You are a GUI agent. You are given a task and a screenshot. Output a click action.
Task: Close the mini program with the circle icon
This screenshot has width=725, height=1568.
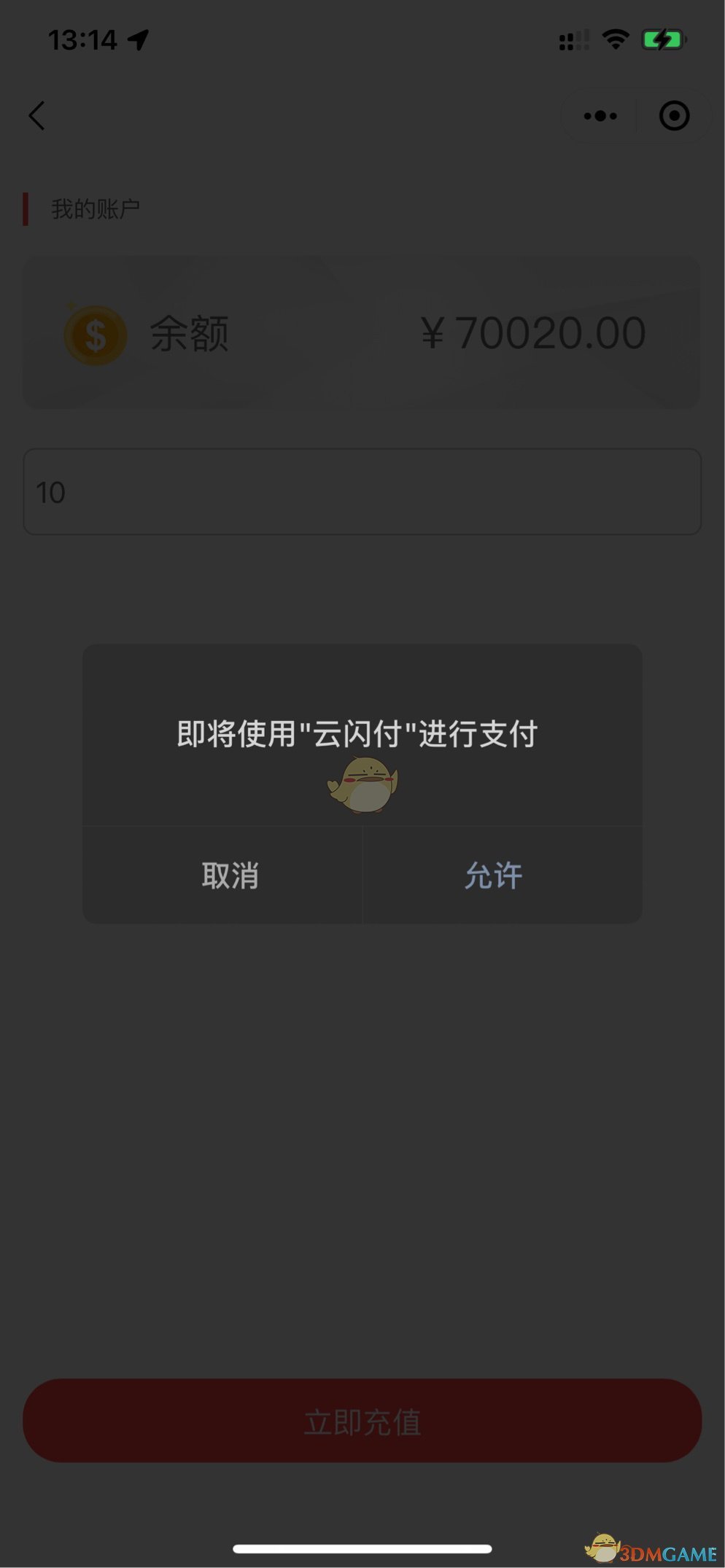click(x=674, y=115)
